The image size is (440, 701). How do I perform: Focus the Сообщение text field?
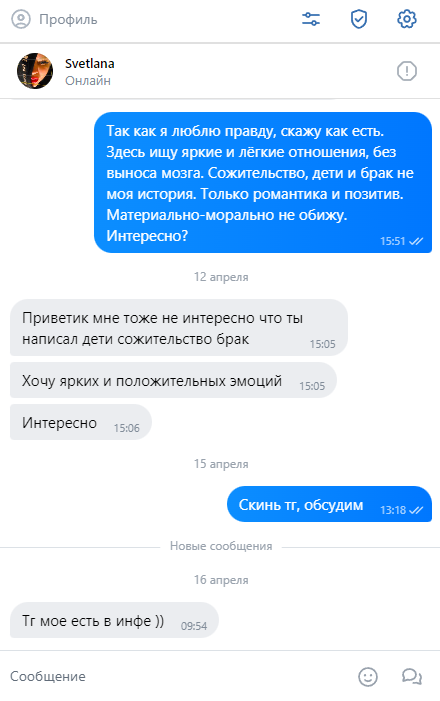point(179,676)
